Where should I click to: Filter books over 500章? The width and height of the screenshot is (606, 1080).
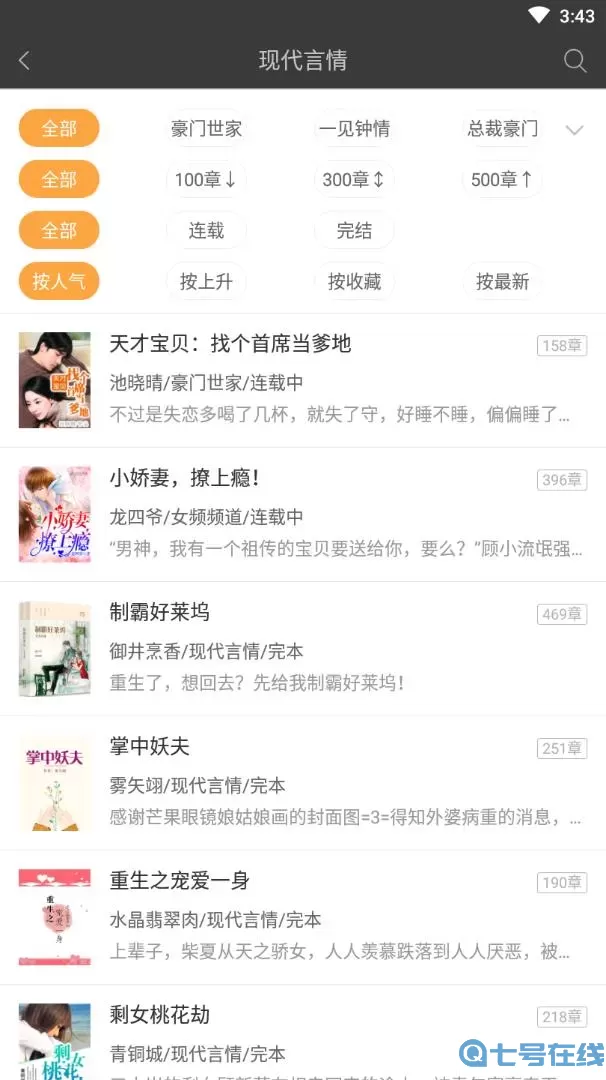pyautogui.click(x=502, y=180)
